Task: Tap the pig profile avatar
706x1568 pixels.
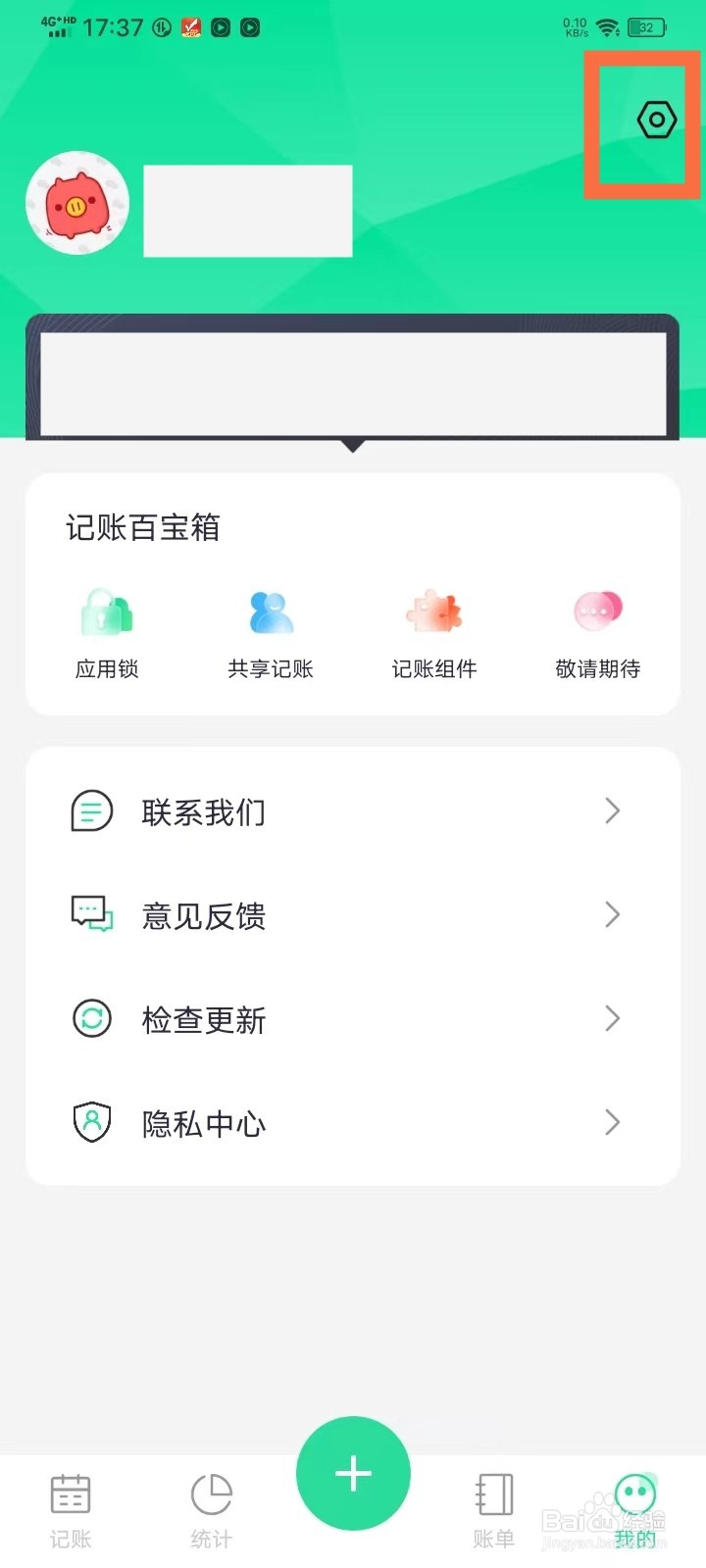Action: tap(77, 204)
